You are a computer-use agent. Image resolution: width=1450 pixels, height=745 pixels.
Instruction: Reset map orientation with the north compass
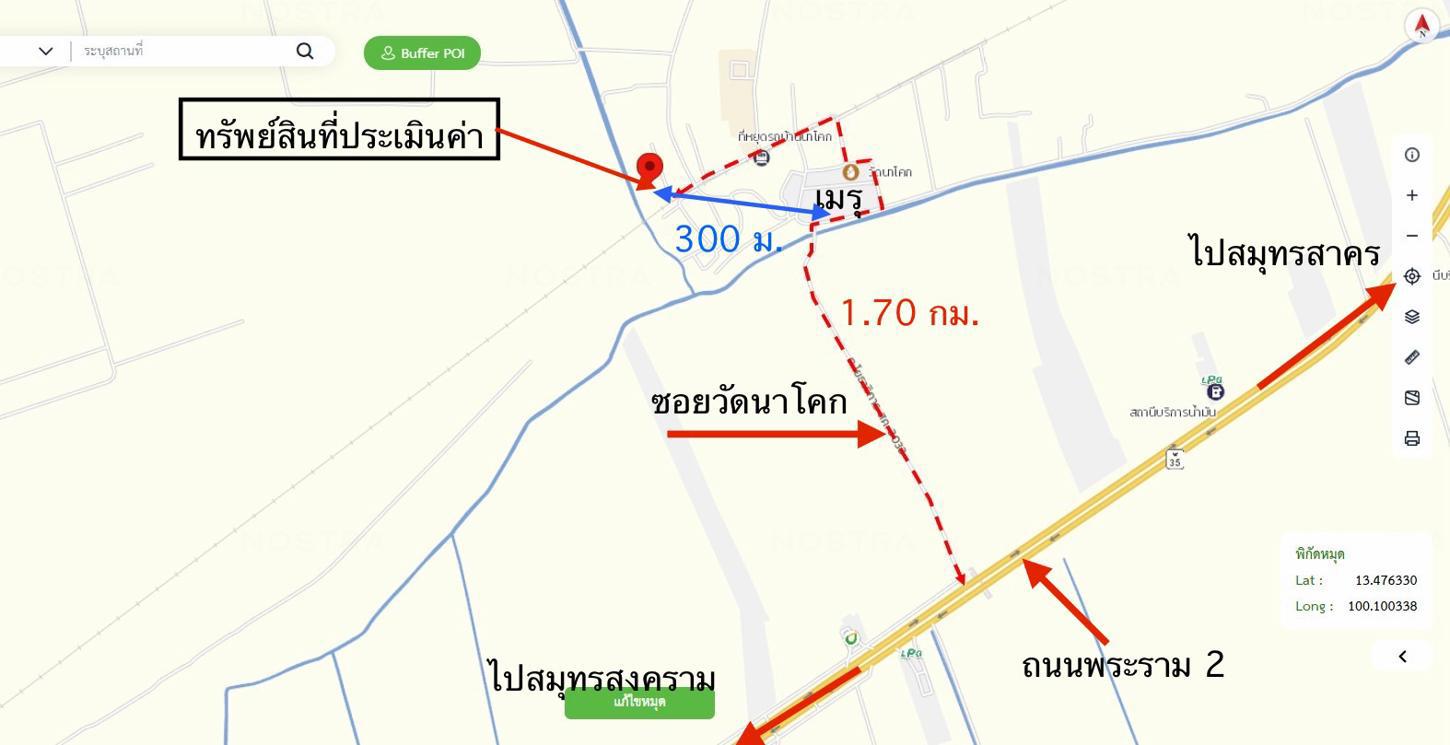[x=1421, y=25]
